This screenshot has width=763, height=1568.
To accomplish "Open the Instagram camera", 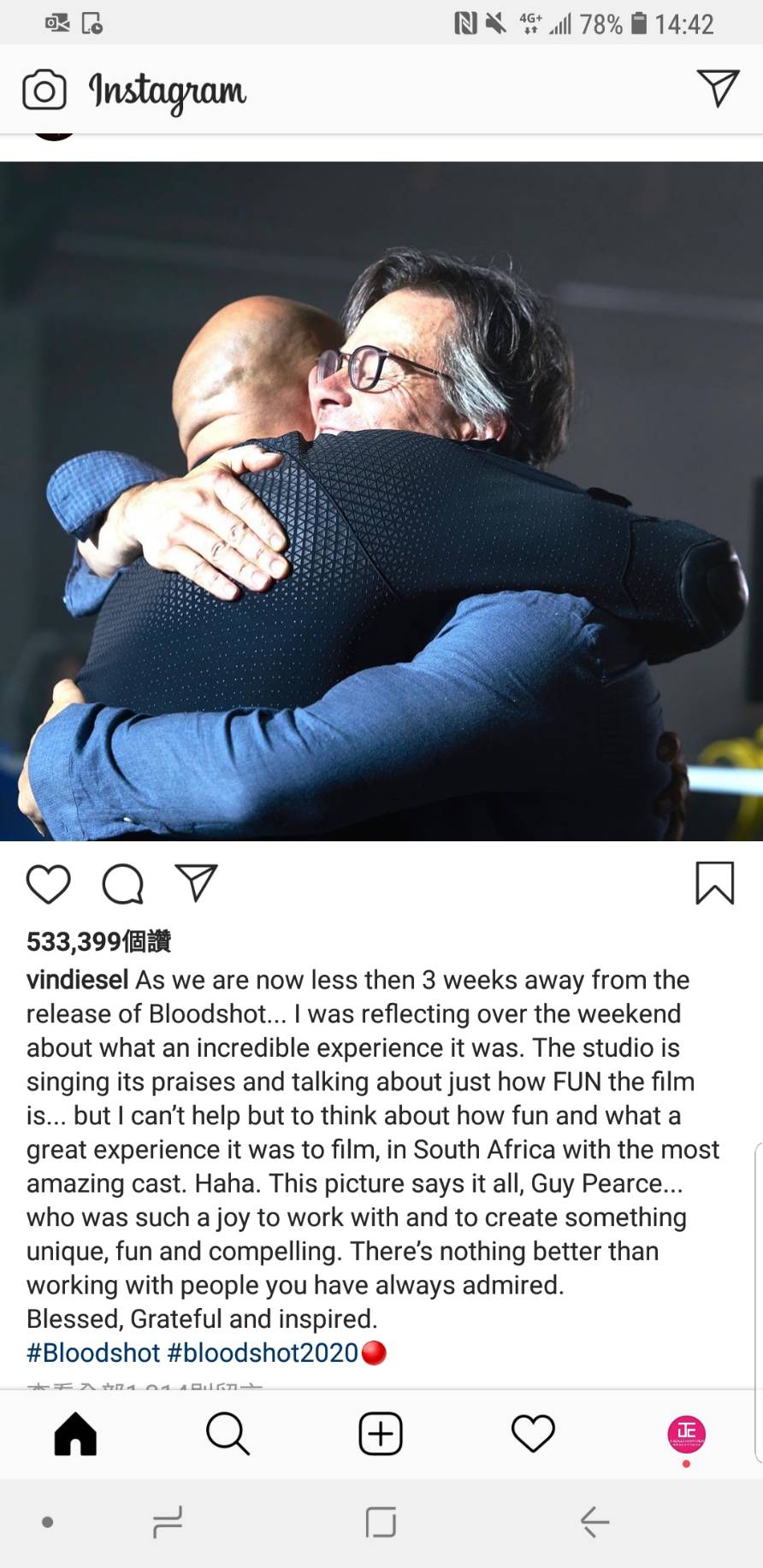I will [x=44, y=90].
